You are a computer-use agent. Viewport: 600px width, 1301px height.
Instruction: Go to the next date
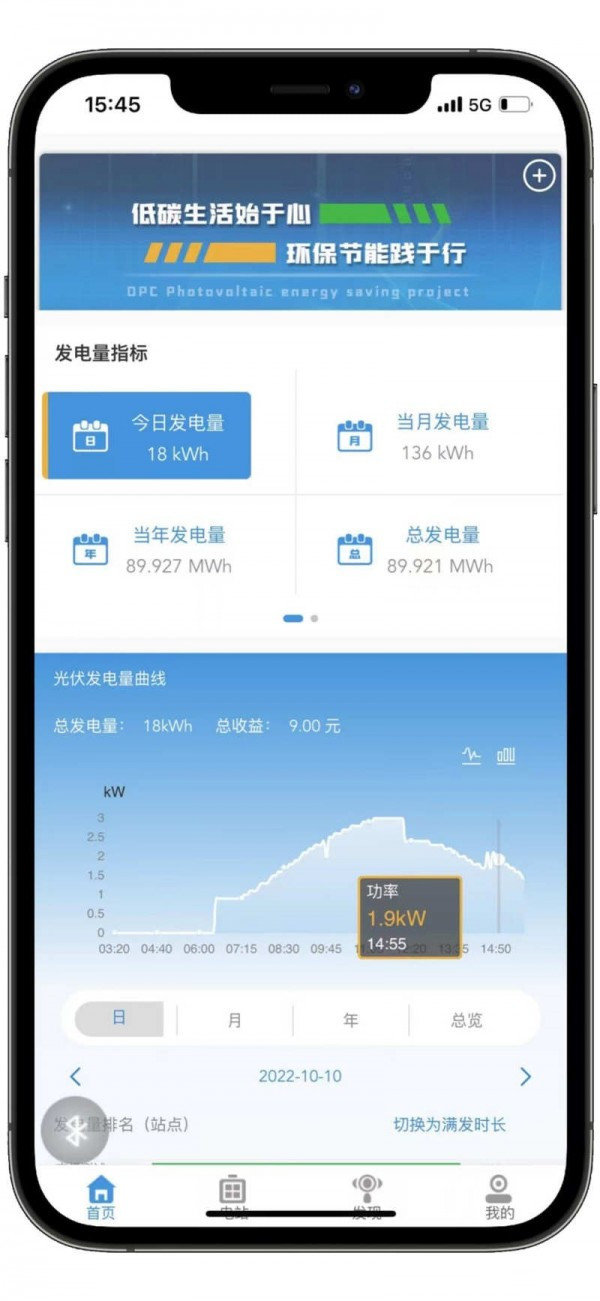click(525, 1077)
